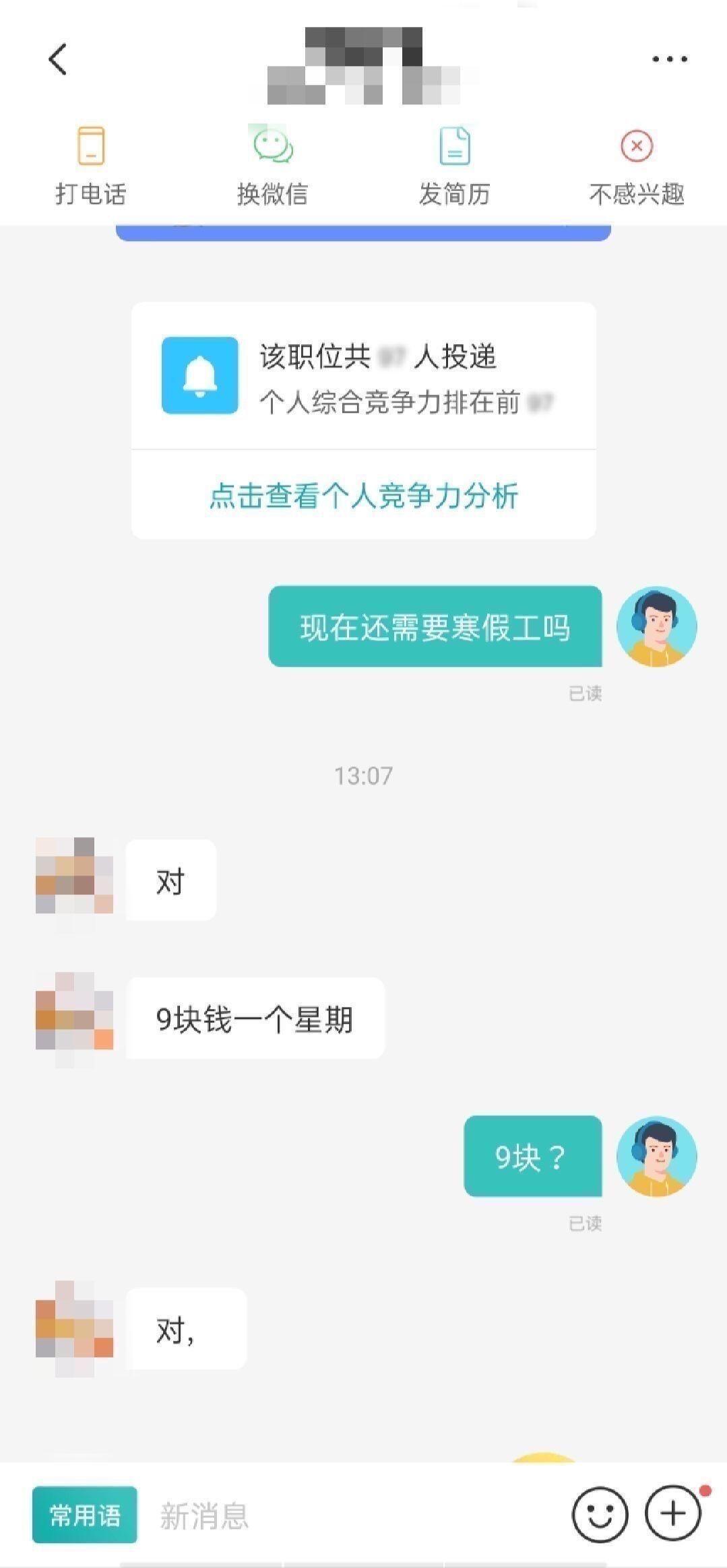Open 点击查看个人竞争力分析 link

[x=363, y=496]
